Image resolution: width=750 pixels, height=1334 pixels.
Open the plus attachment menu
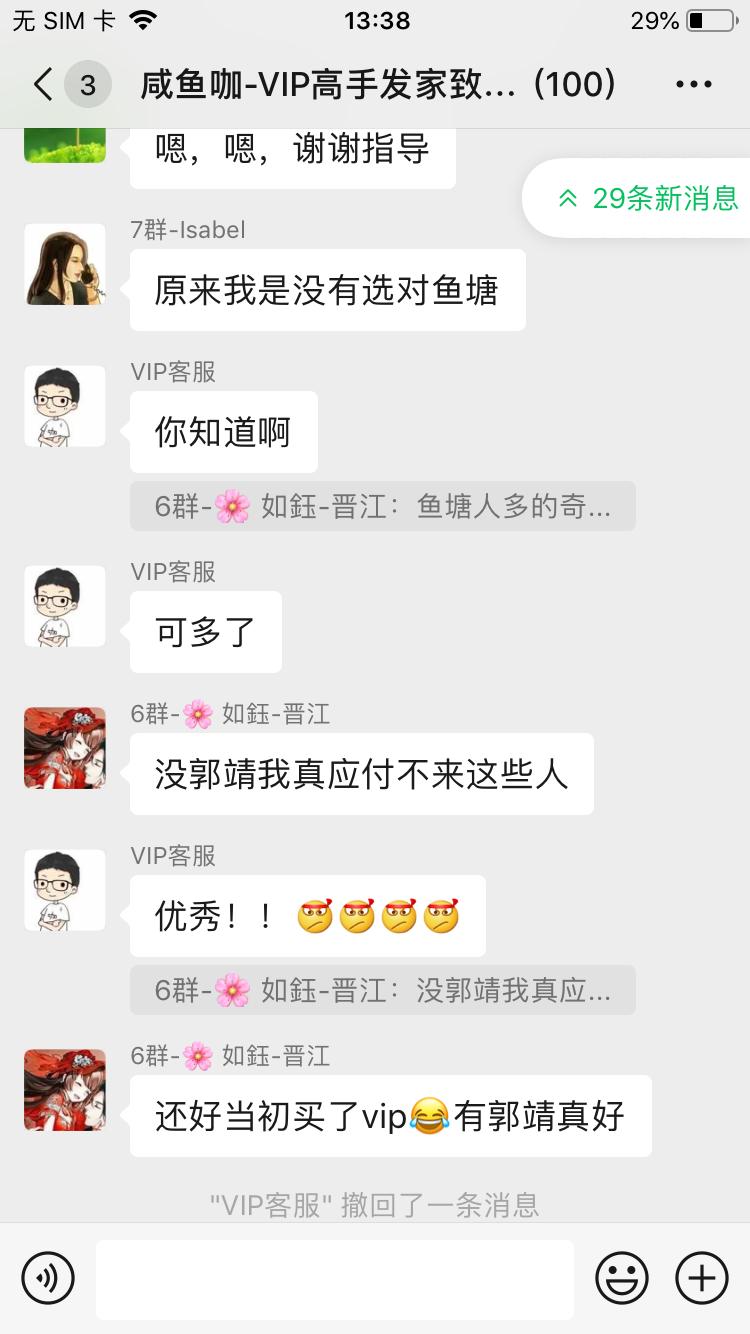[702, 1278]
